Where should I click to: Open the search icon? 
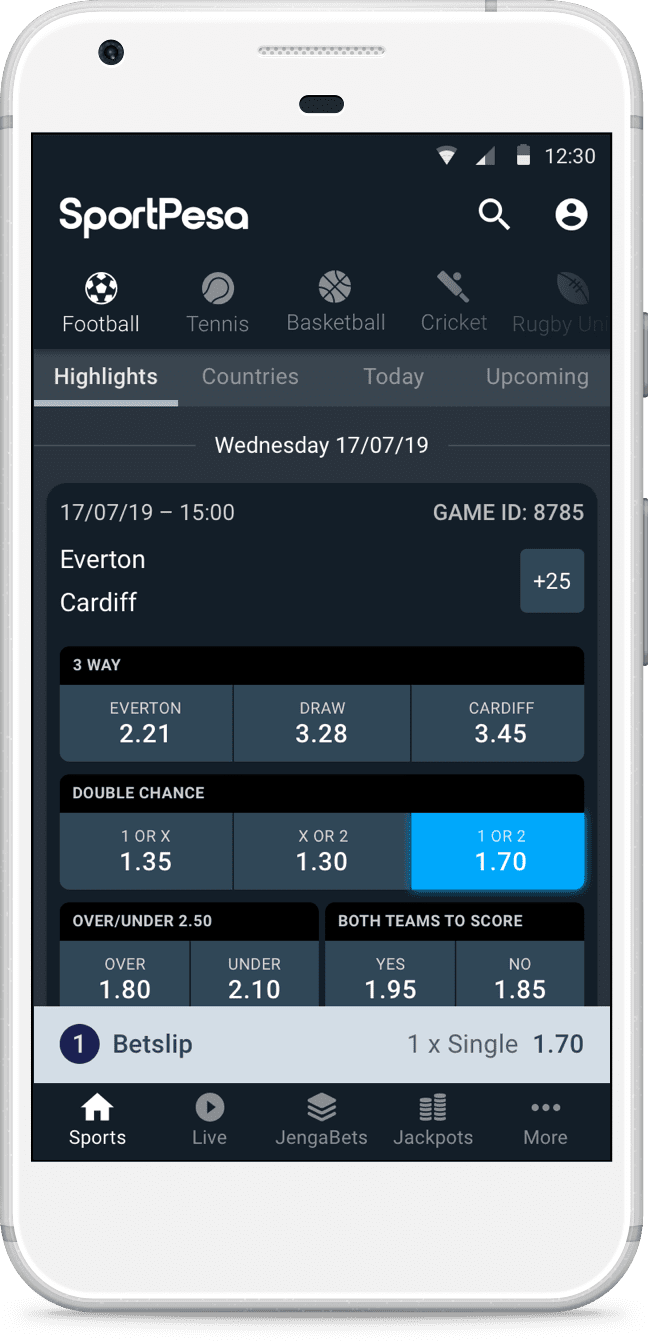494,214
